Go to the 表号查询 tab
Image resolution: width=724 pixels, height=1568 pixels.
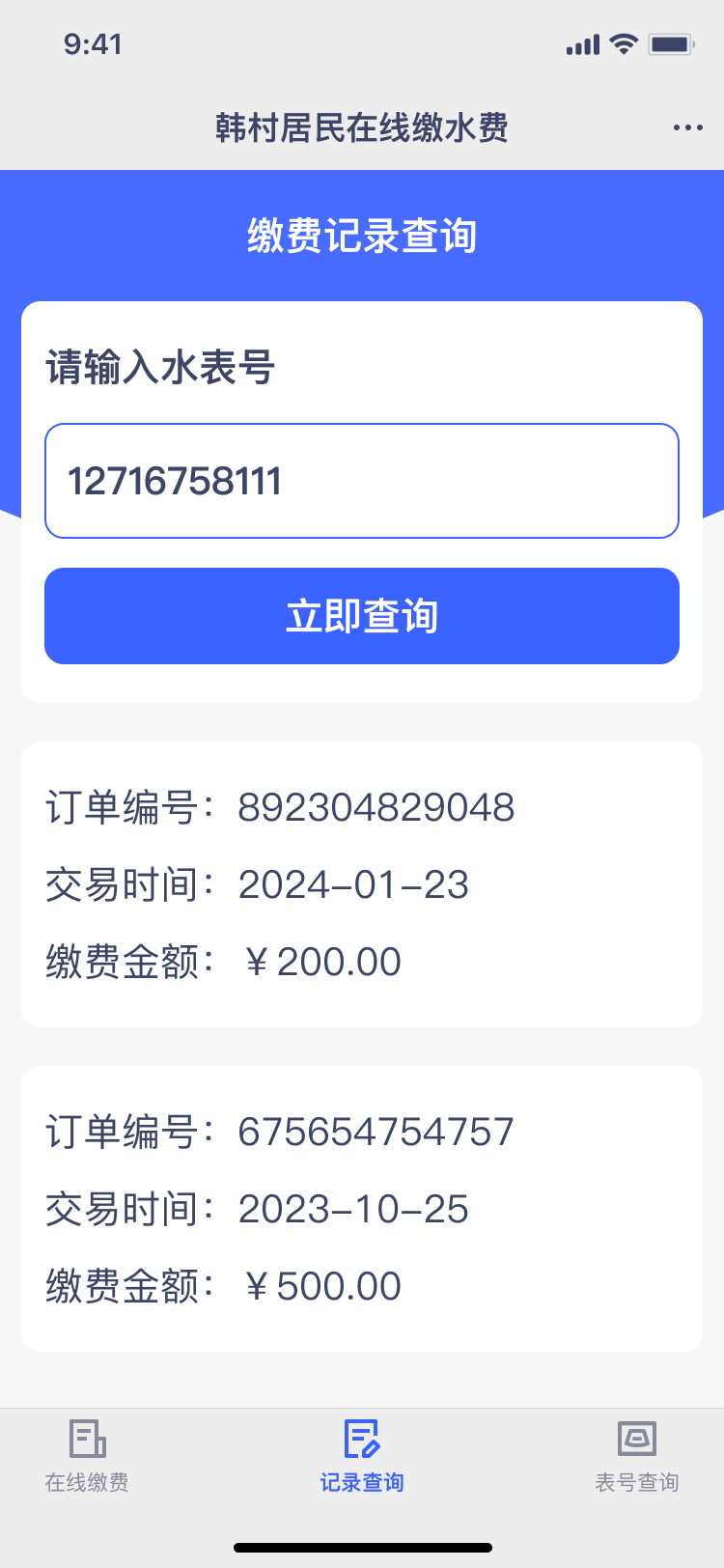[637, 1456]
